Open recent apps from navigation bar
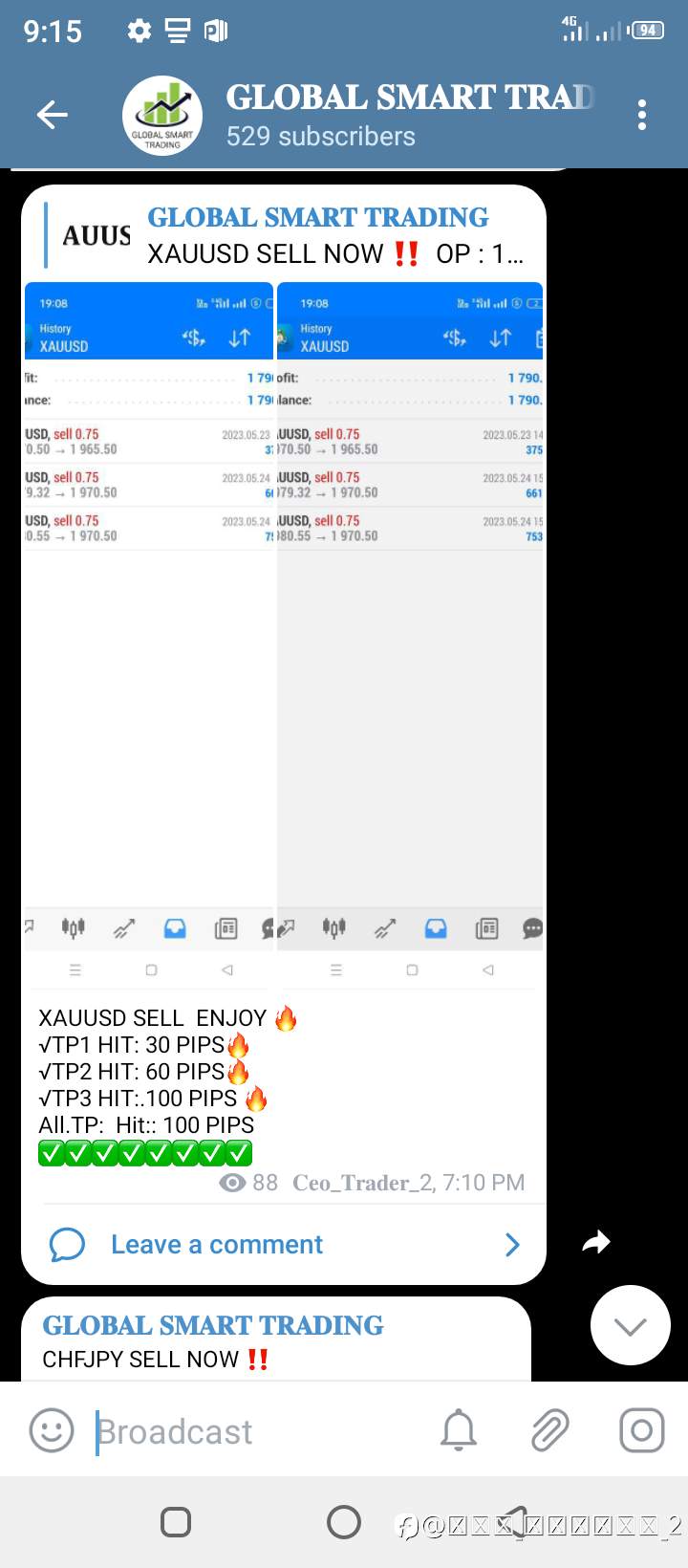688x1568 pixels. click(176, 1521)
